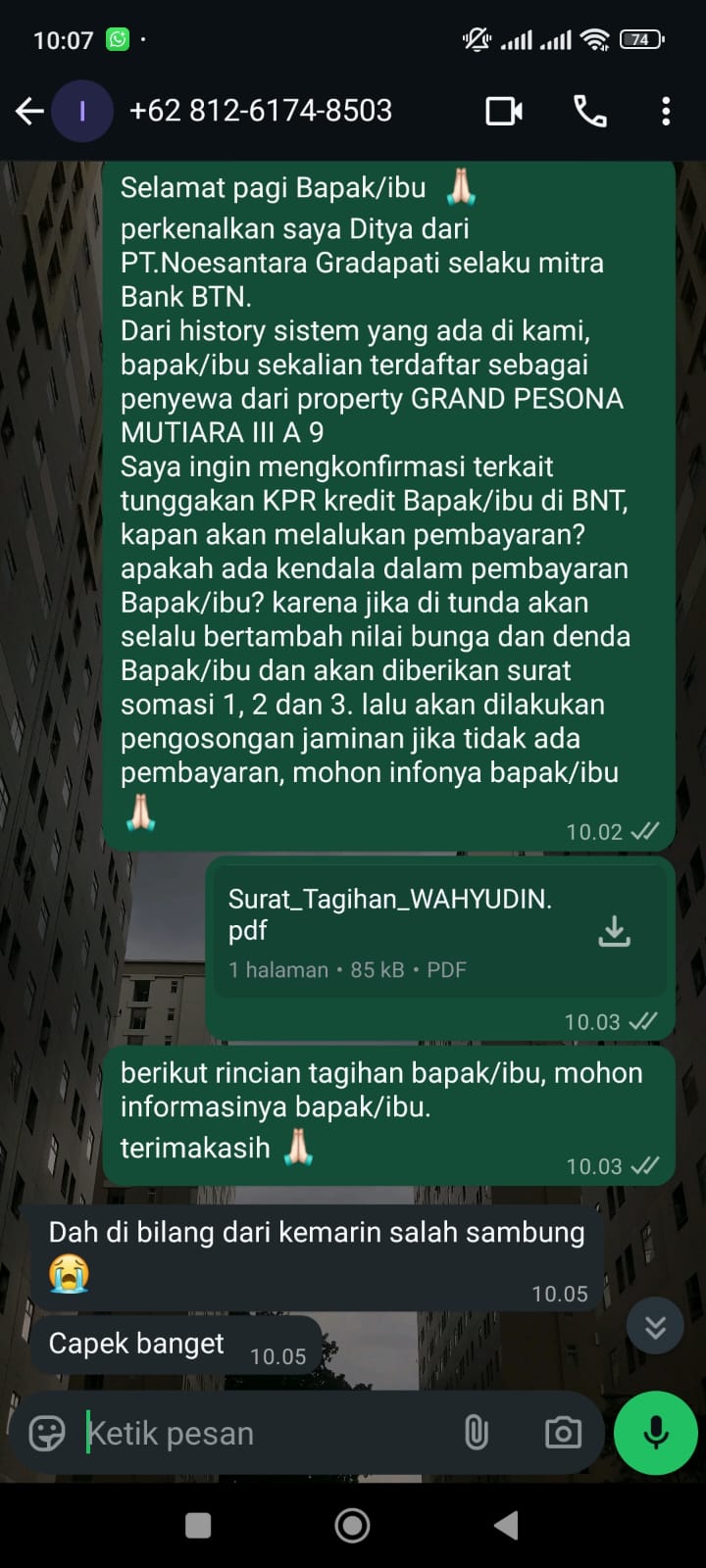Focus the Ketik pesan message field
Screen dimensions: 706x1568
click(265, 1433)
